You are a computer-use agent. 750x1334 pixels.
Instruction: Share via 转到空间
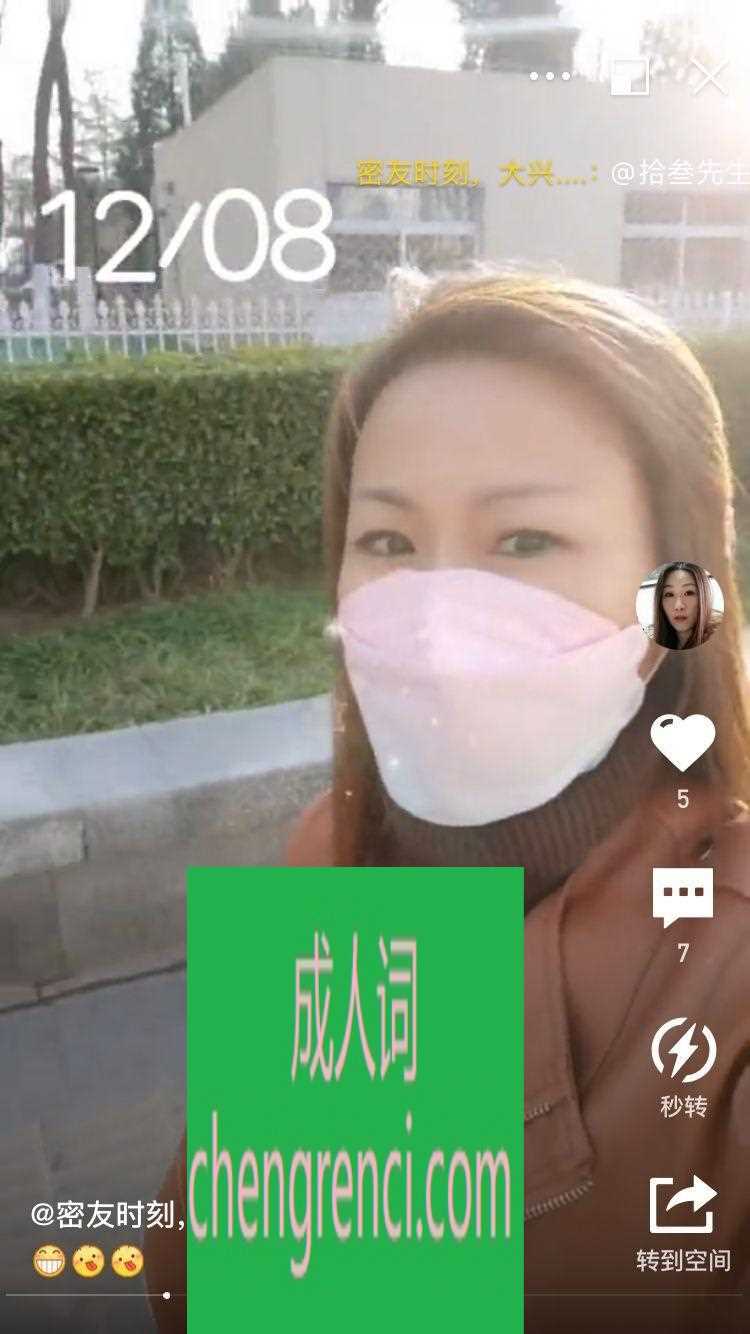click(x=683, y=1207)
